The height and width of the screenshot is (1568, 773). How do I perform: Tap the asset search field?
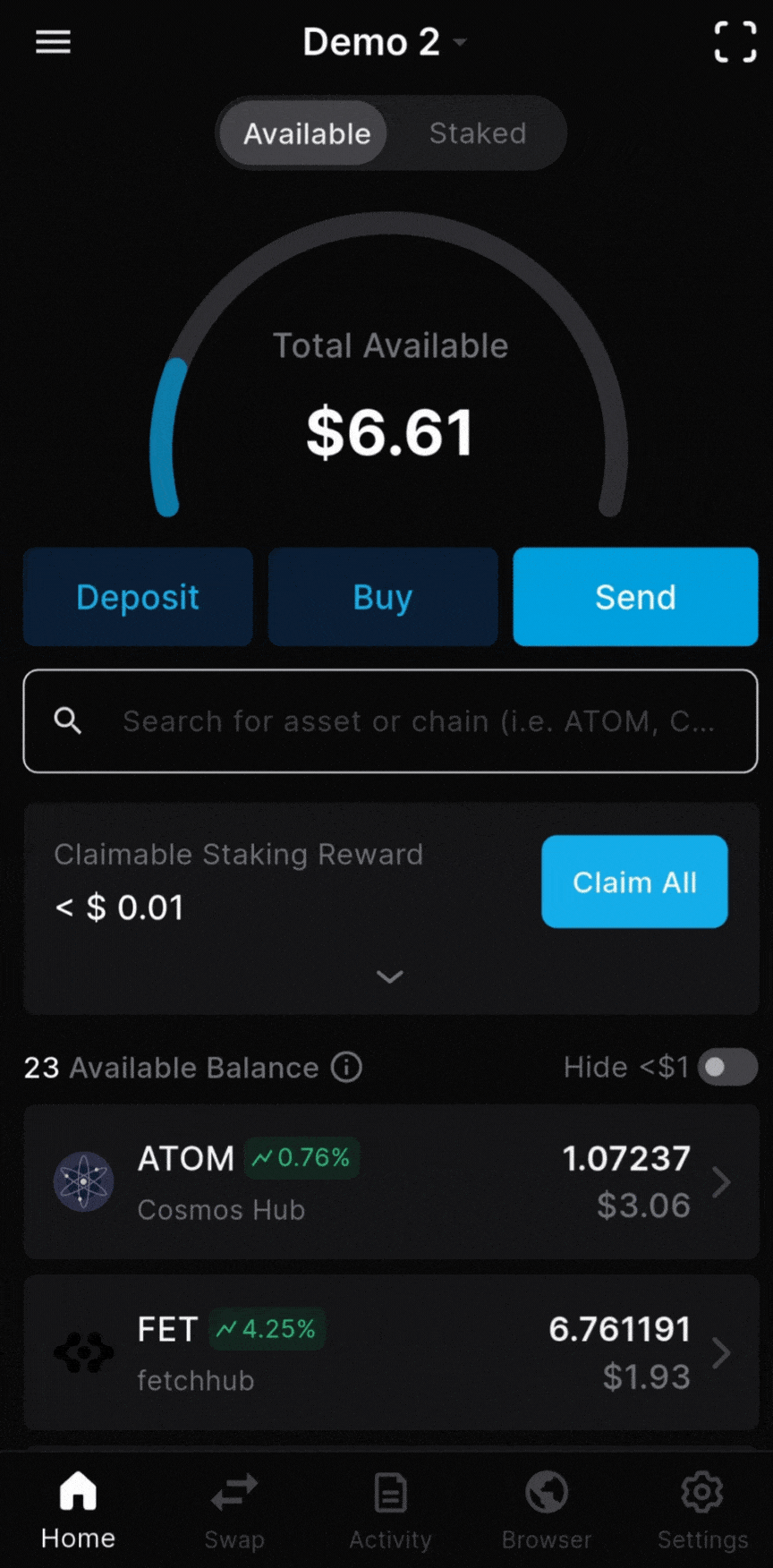pos(390,721)
